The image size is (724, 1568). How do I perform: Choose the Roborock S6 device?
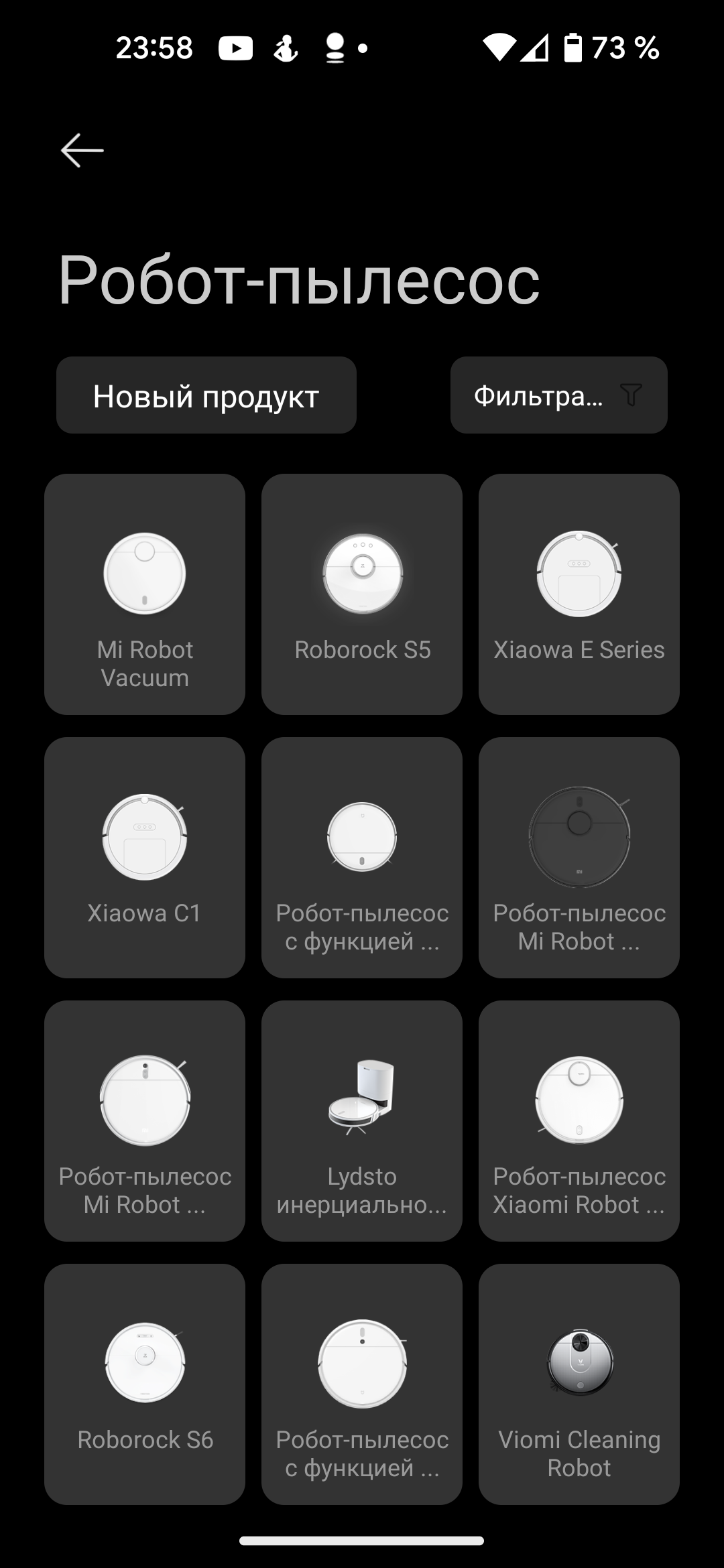pyautogui.click(x=145, y=1384)
